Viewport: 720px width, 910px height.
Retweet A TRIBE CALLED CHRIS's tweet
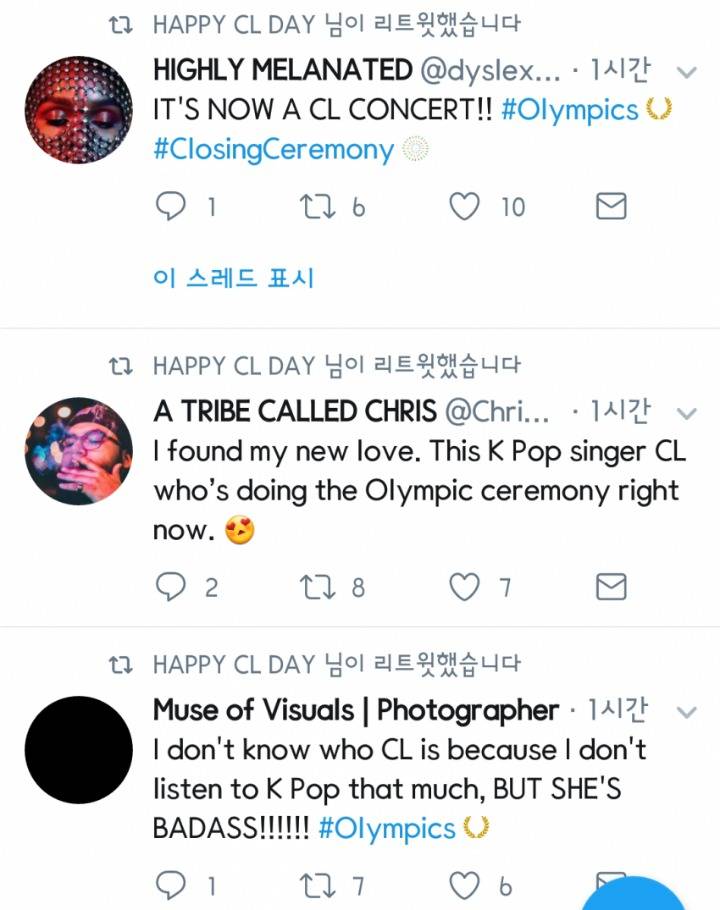point(316,587)
